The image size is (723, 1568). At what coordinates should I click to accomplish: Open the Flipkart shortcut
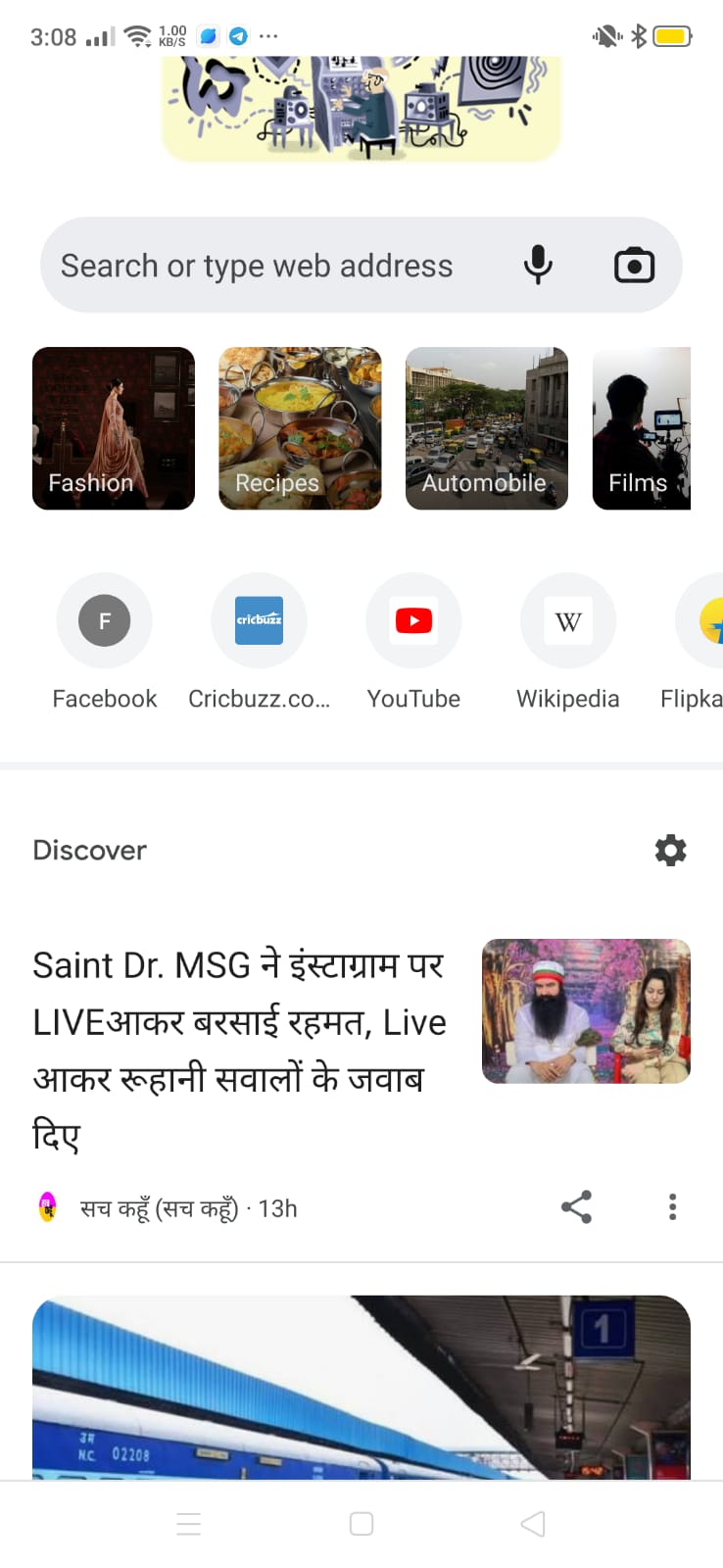coord(701,621)
